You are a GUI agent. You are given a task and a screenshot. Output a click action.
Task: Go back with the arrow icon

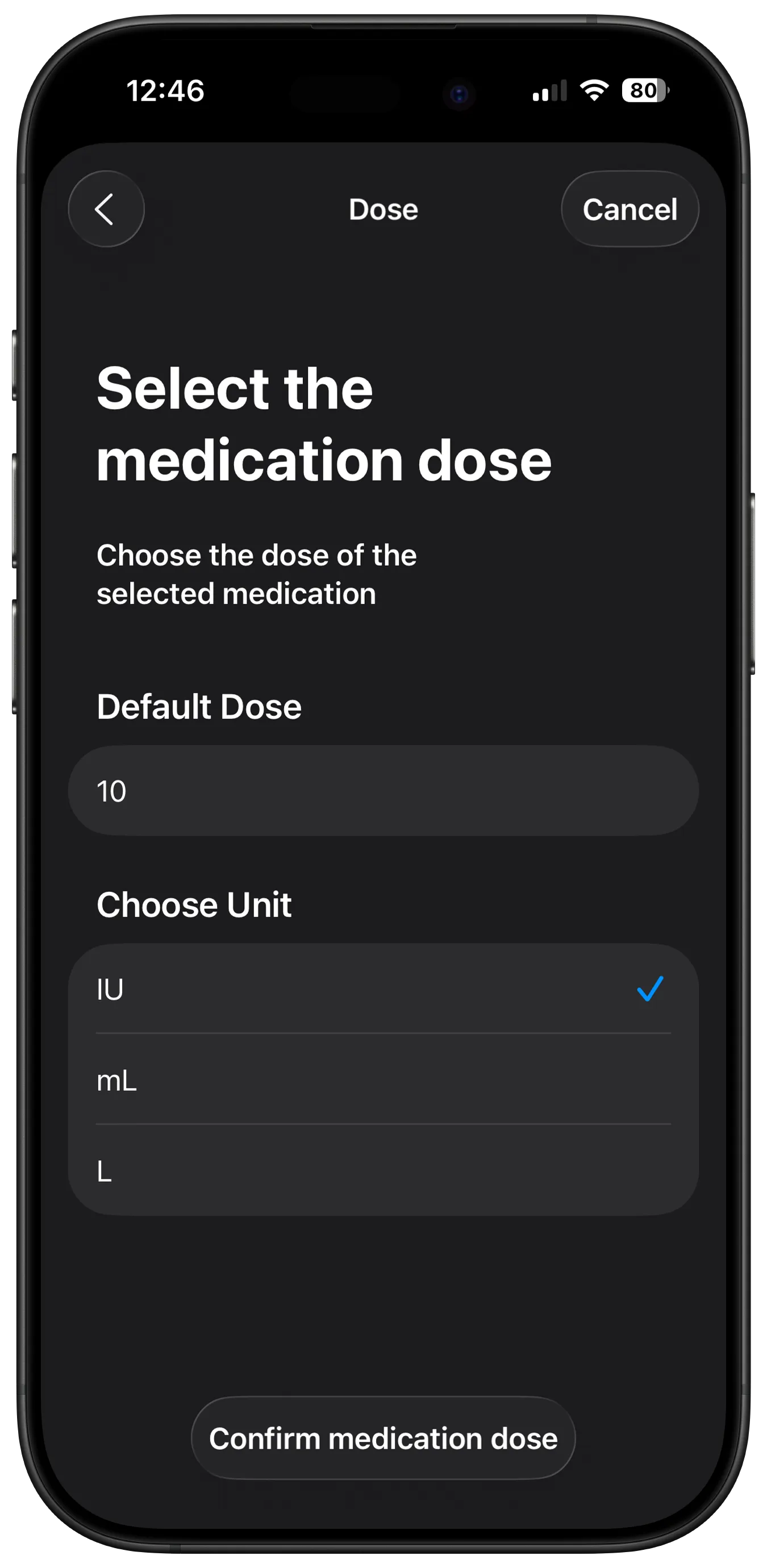(x=106, y=210)
